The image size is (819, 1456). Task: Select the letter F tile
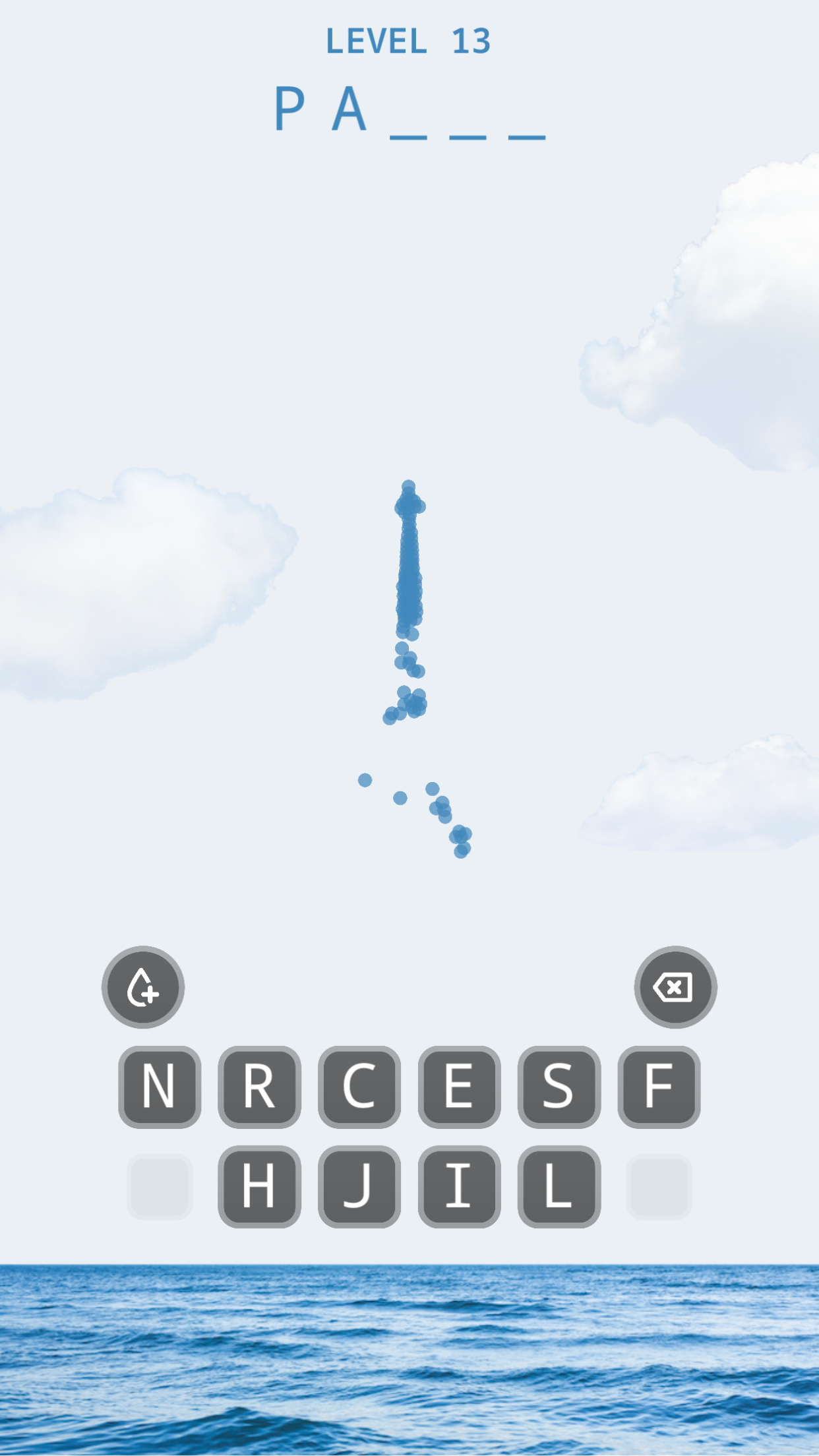click(659, 1087)
